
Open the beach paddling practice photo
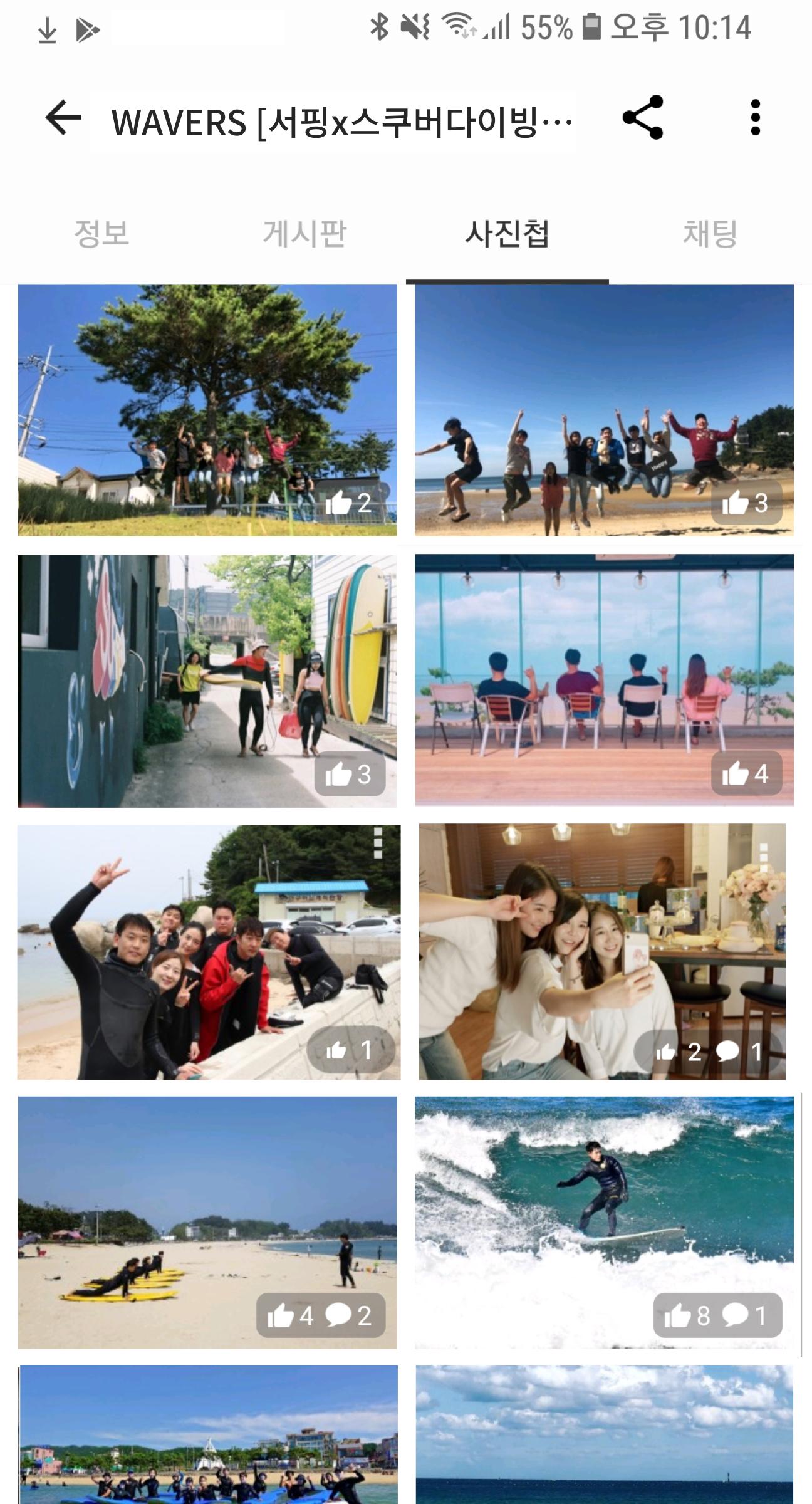[207, 1223]
